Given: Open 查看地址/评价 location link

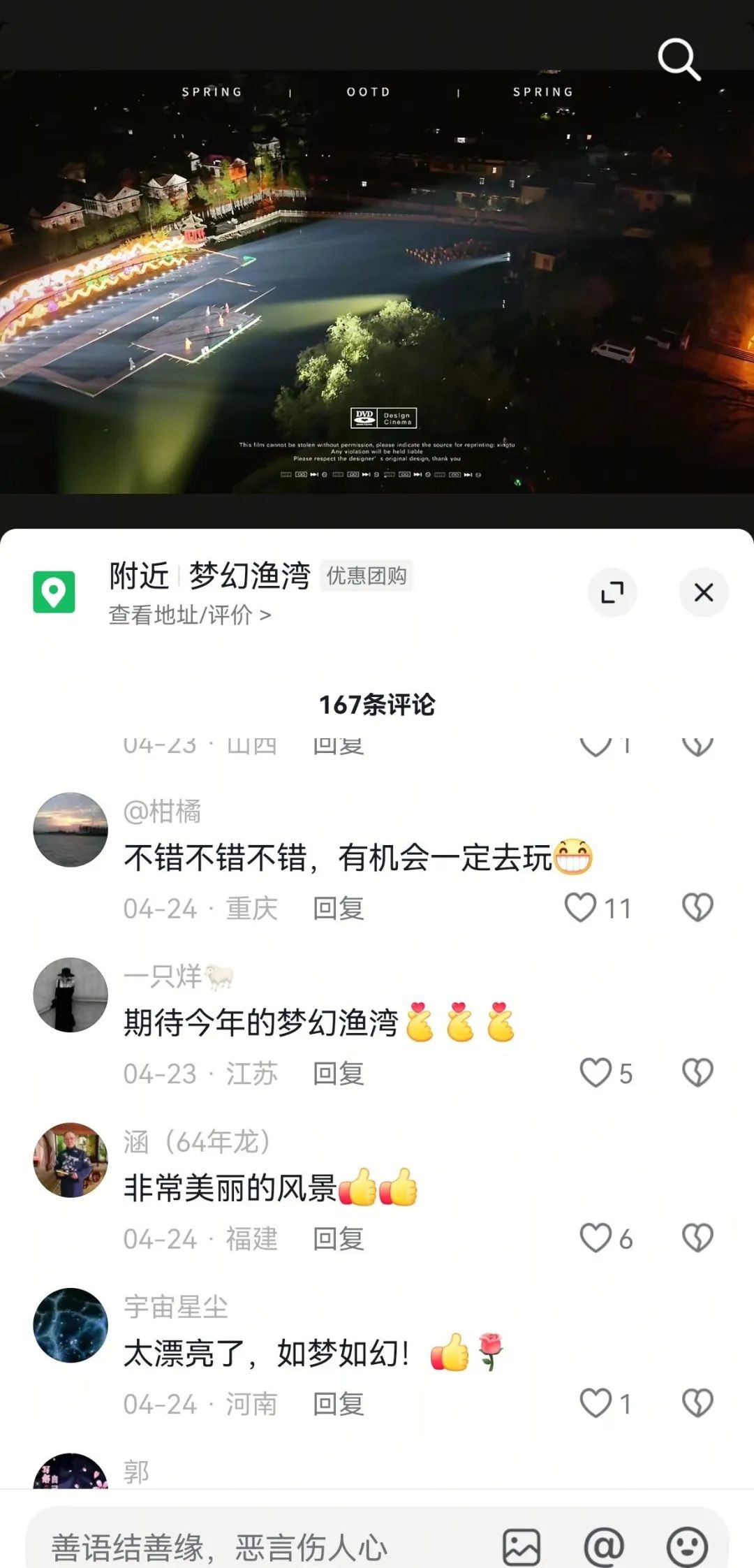Looking at the screenshot, I should pos(189,615).
